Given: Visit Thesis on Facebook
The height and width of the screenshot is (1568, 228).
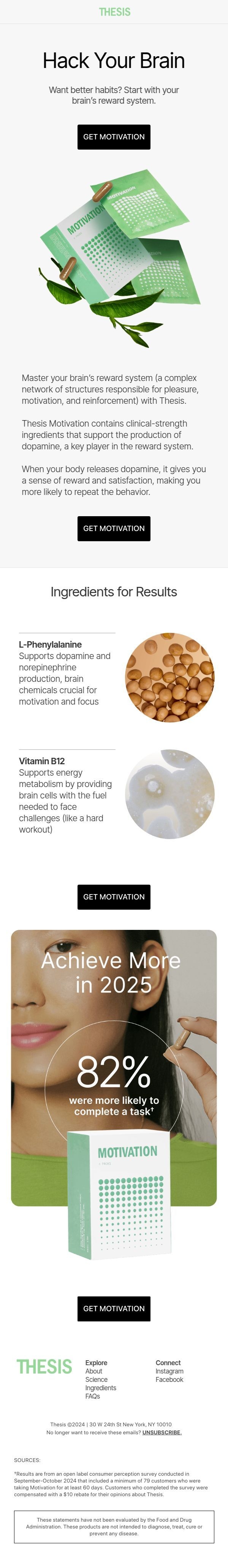Looking at the screenshot, I should 169,1379.
